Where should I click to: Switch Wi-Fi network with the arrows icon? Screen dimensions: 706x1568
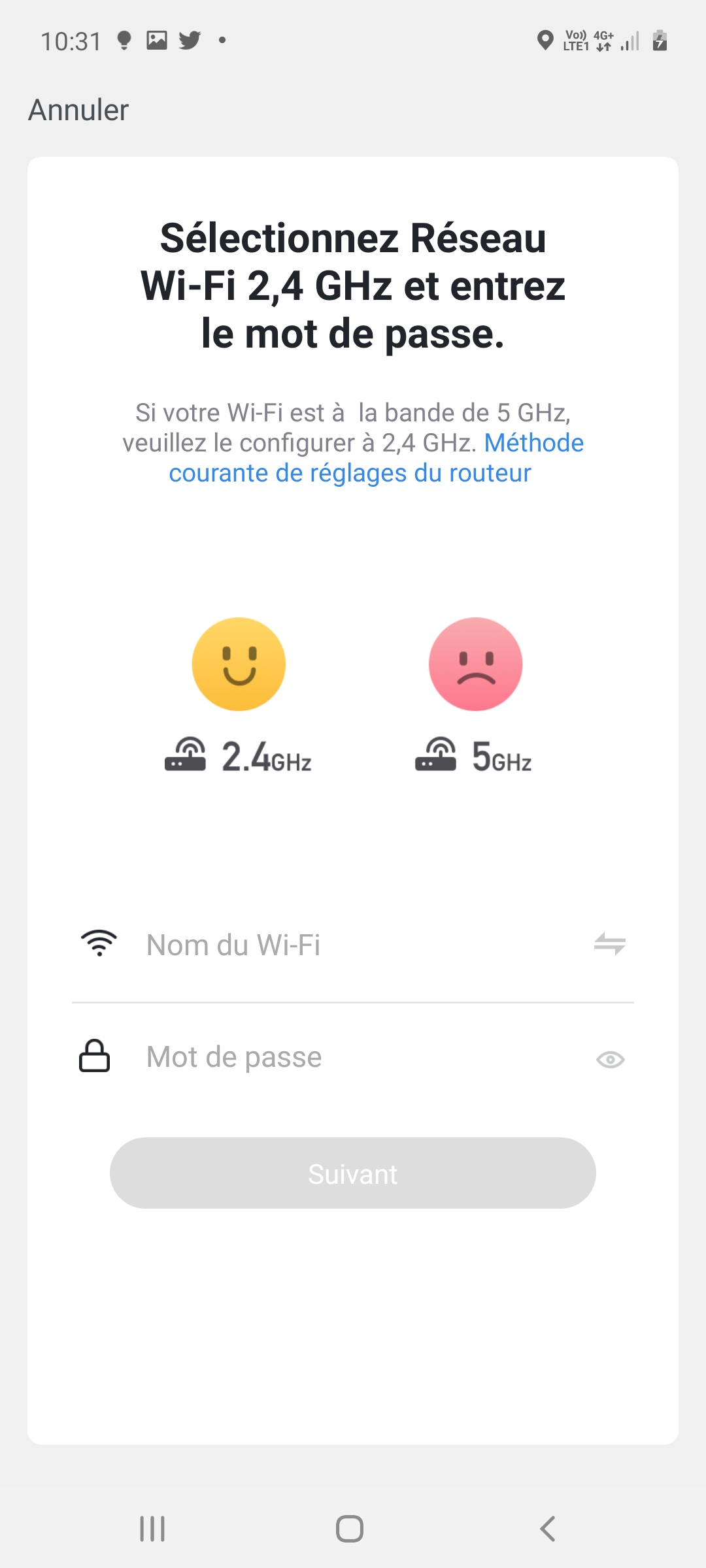(x=609, y=943)
